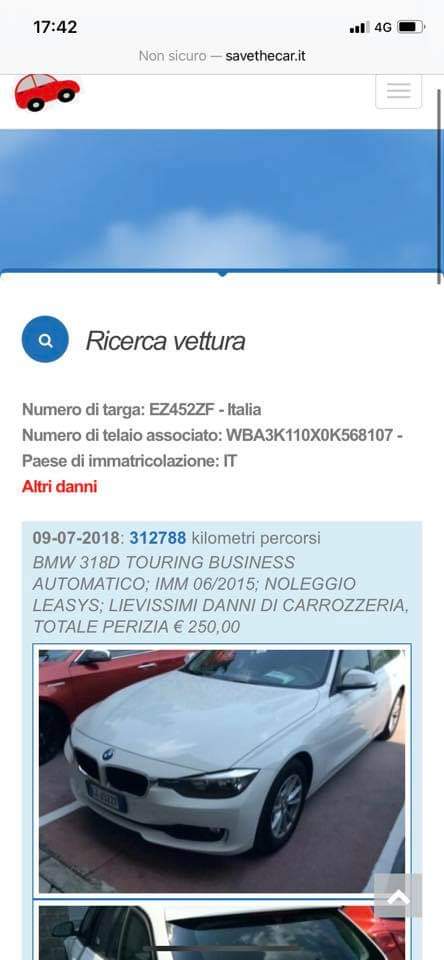The height and width of the screenshot is (960, 444).
Task: Tap the savethecar.it address bar
Action: 222,56
